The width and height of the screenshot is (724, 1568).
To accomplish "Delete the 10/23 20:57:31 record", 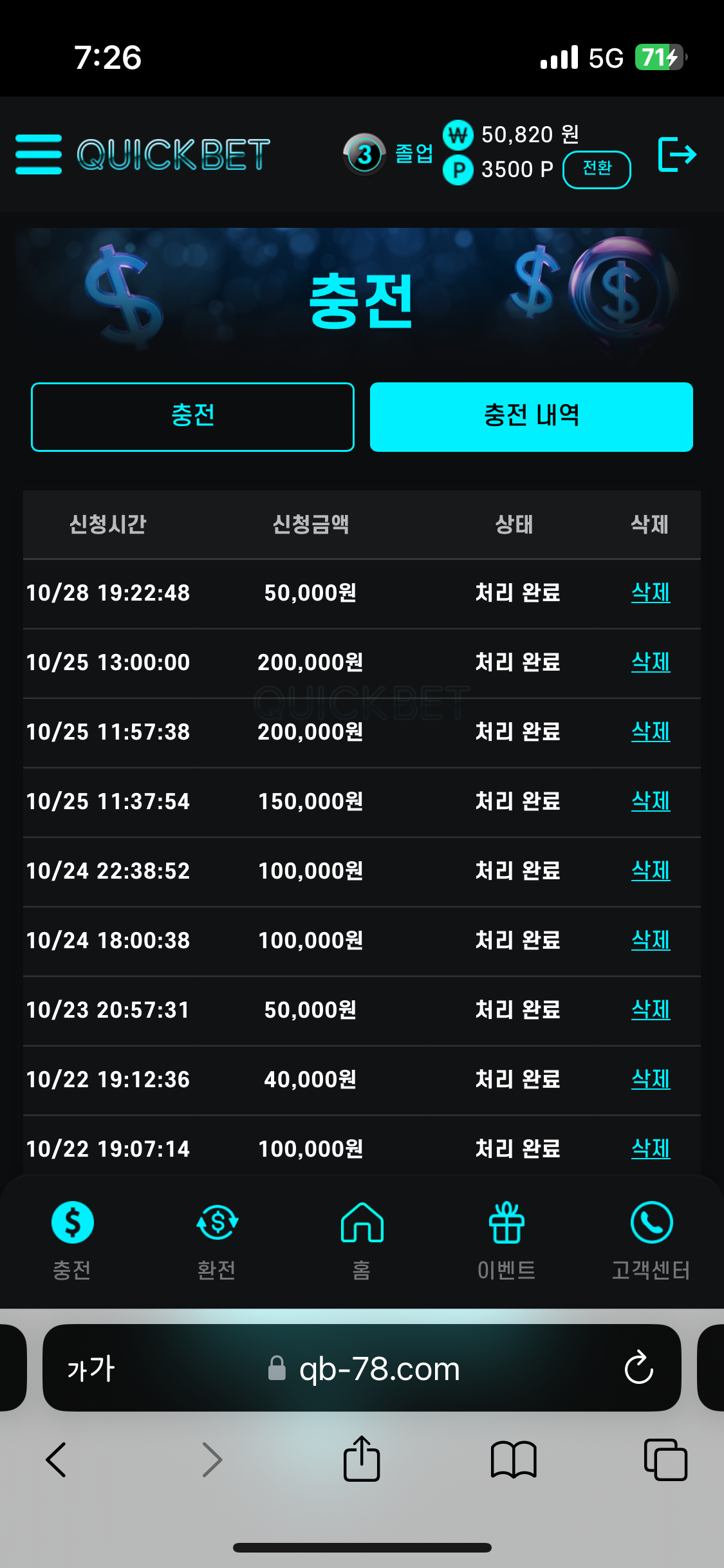I will pyautogui.click(x=651, y=1009).
